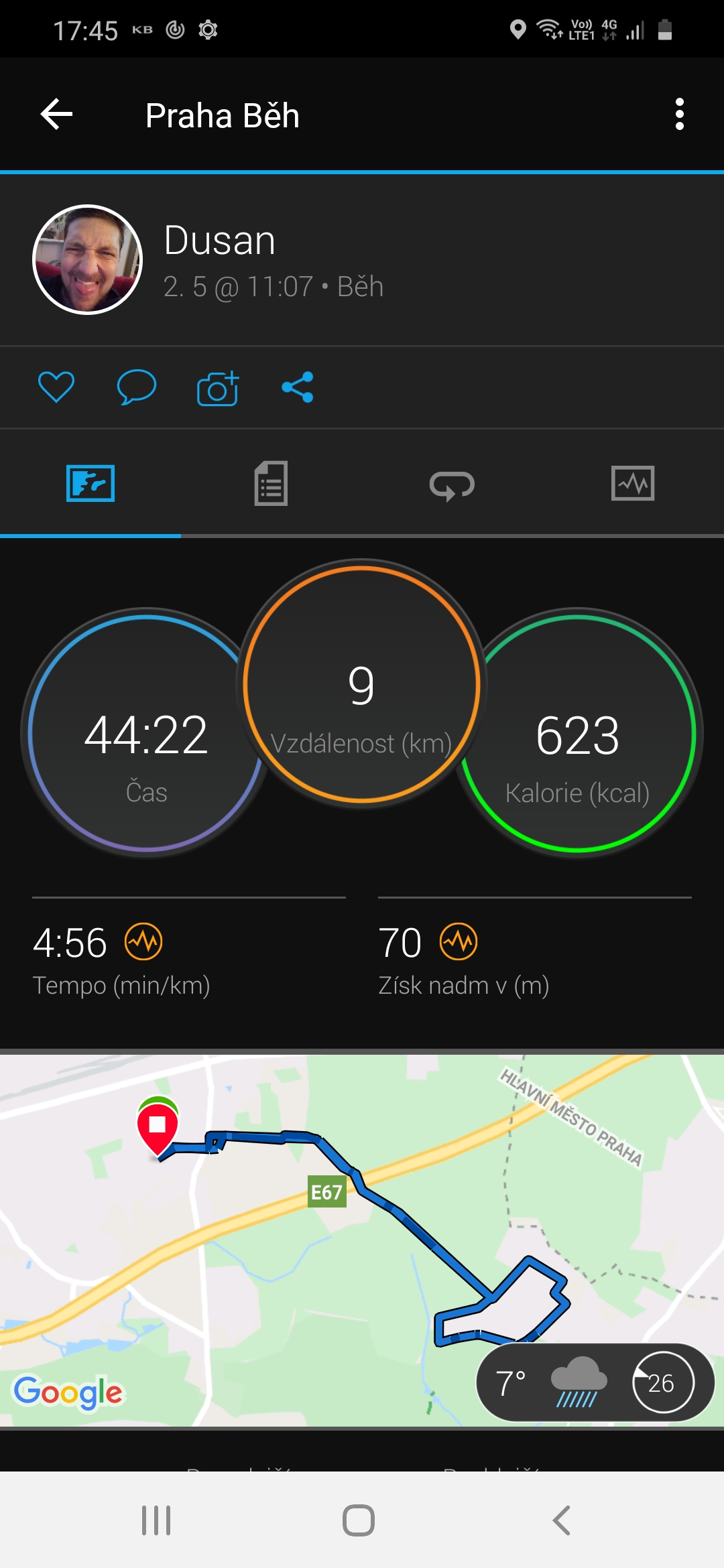Open the route map of the run
This screenshot has height=1568, width=724.
[x=362, y=1240]
